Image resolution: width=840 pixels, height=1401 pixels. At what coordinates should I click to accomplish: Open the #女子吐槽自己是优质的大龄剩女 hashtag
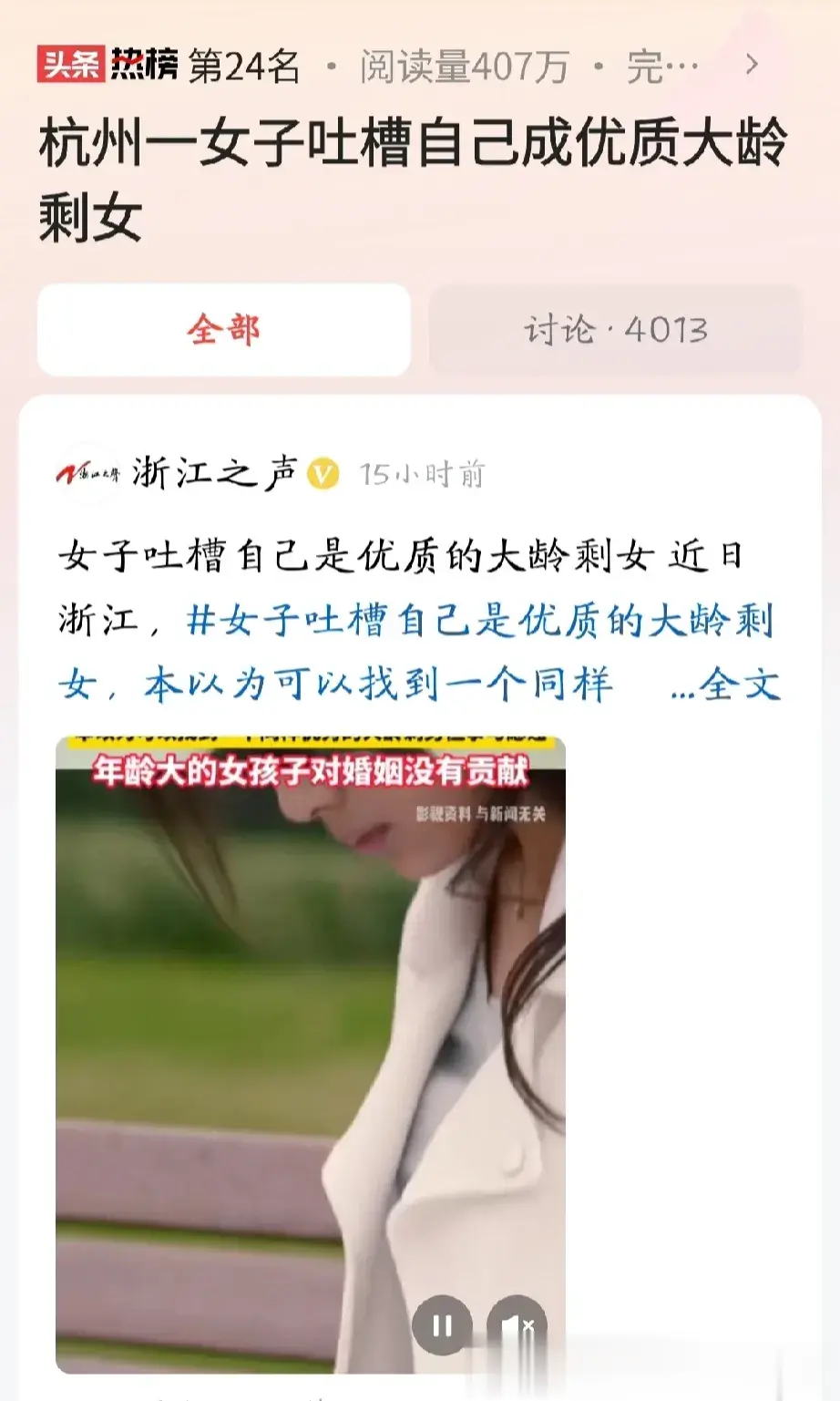479,622
